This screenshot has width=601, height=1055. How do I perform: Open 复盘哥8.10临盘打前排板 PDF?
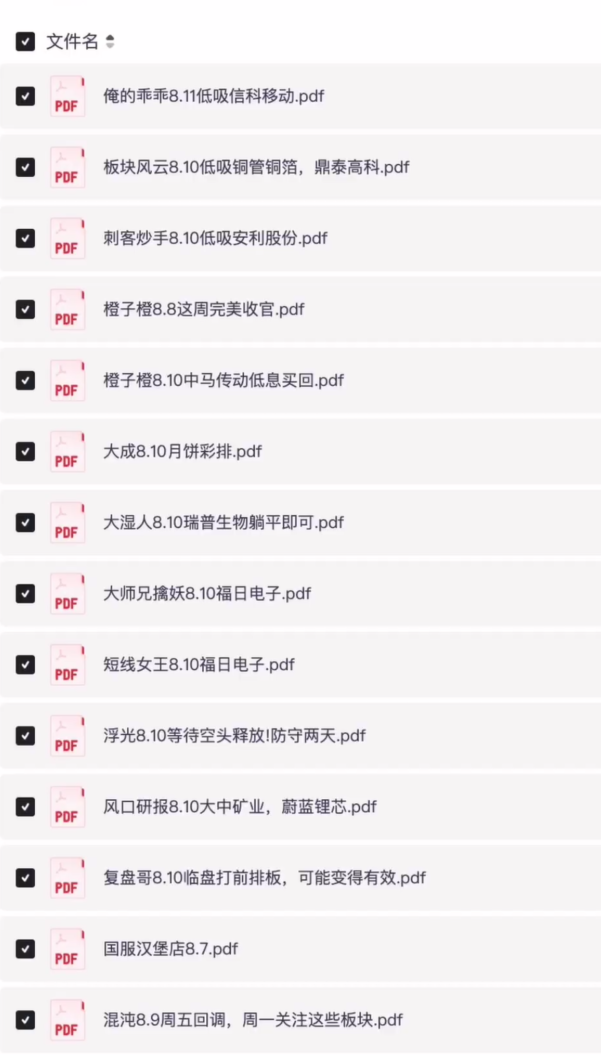coord(264,877)
